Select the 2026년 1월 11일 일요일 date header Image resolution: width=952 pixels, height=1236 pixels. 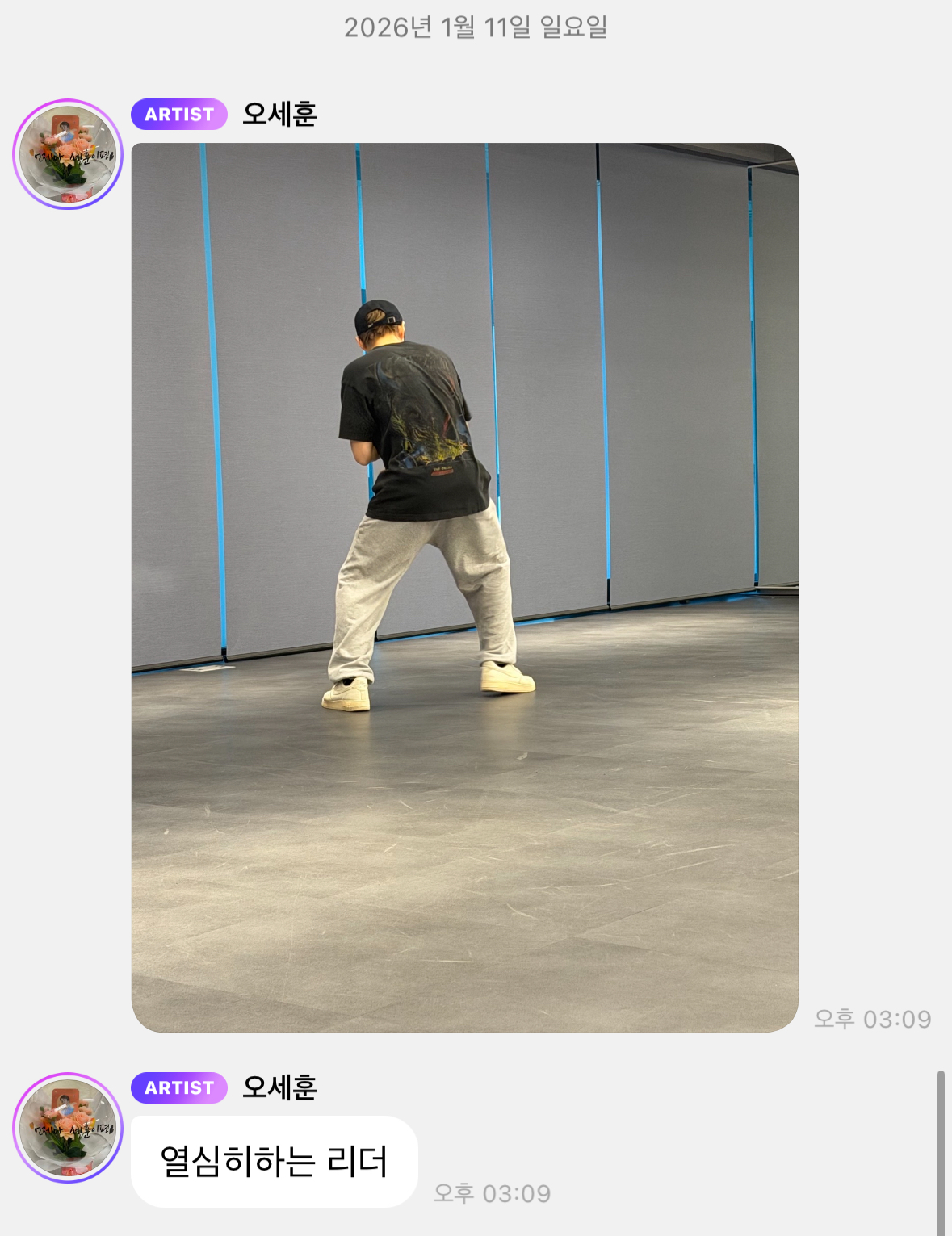tap(476, 27)
